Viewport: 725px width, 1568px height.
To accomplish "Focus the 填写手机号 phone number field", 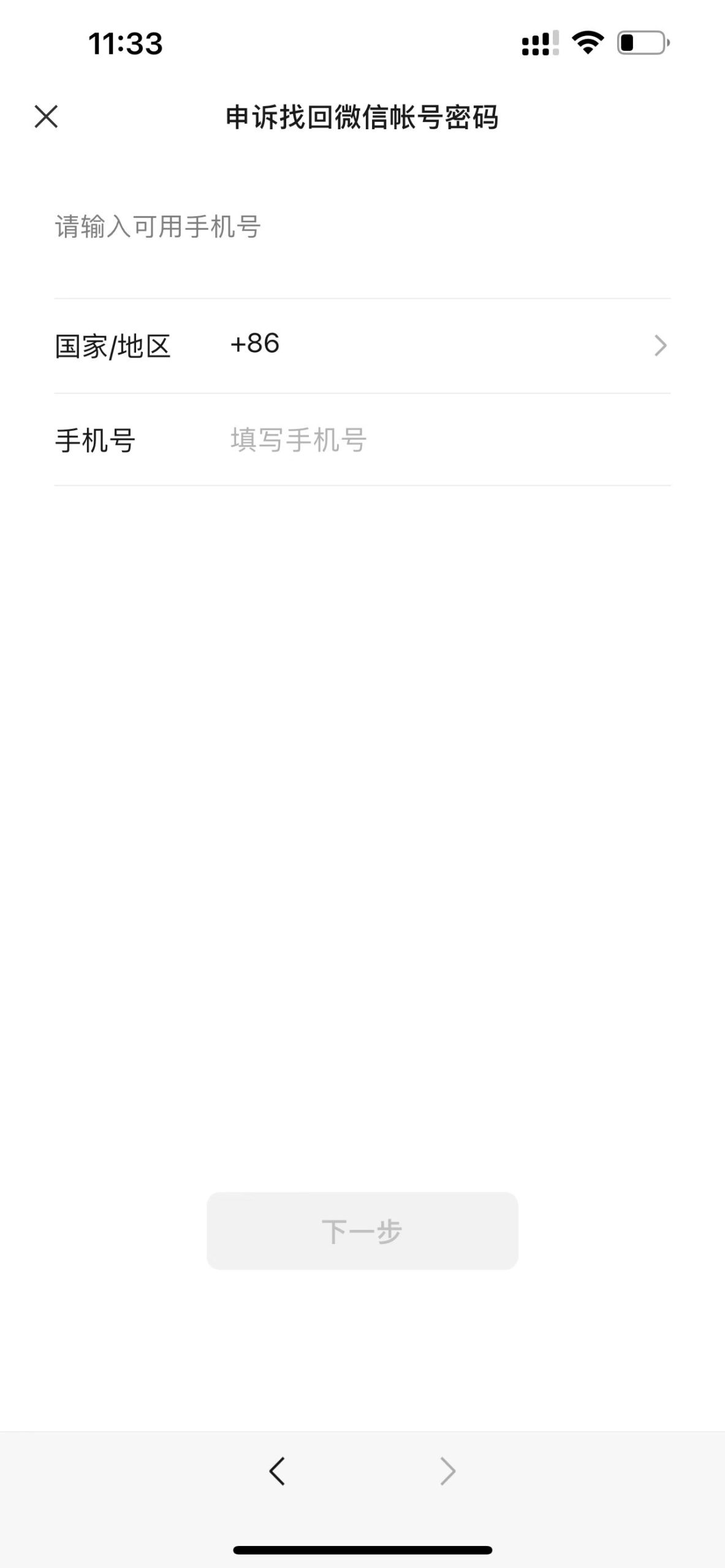I will point(447,440).
